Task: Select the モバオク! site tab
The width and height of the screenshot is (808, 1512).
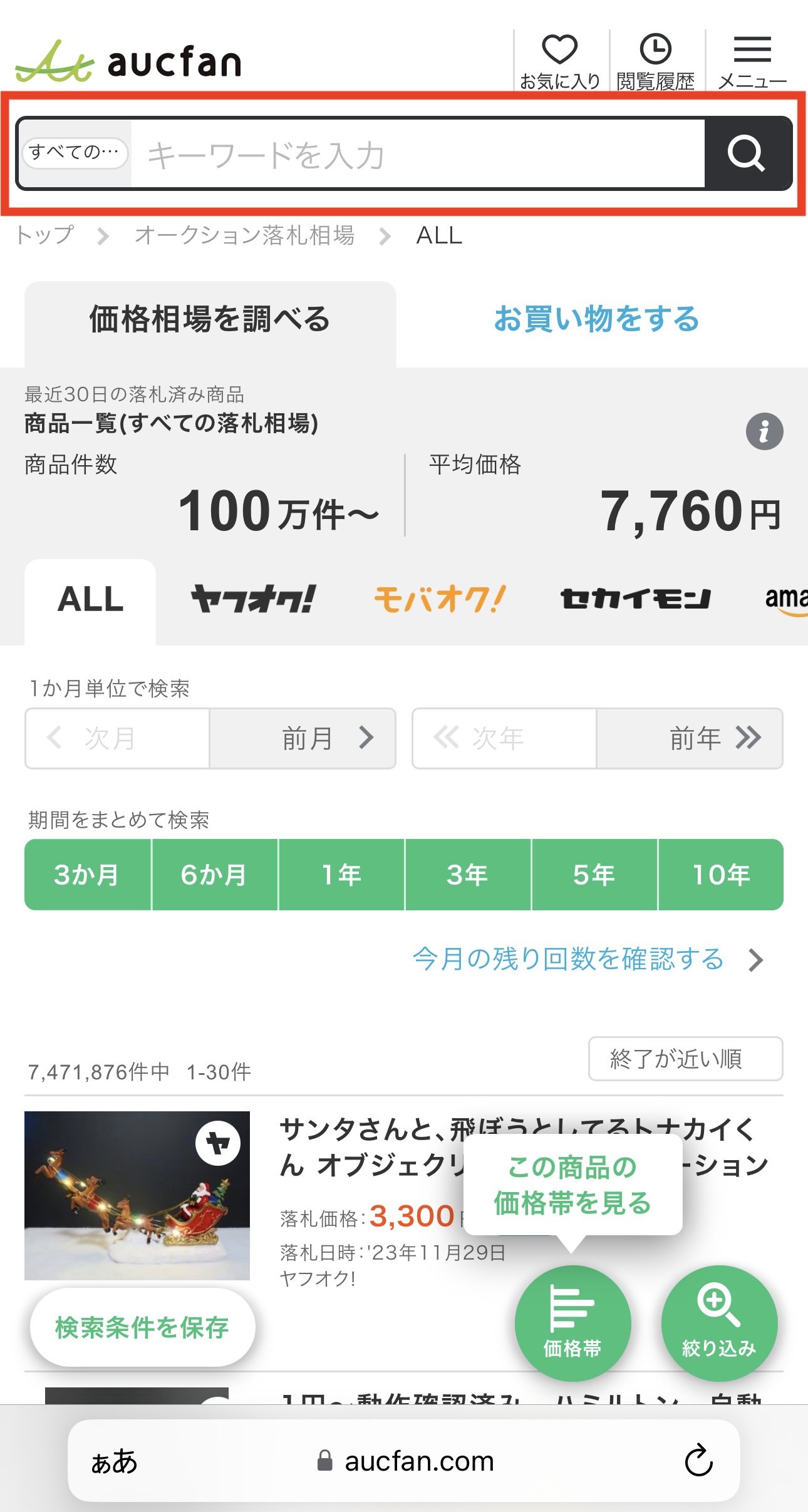Action: click(x=440, y=600)
